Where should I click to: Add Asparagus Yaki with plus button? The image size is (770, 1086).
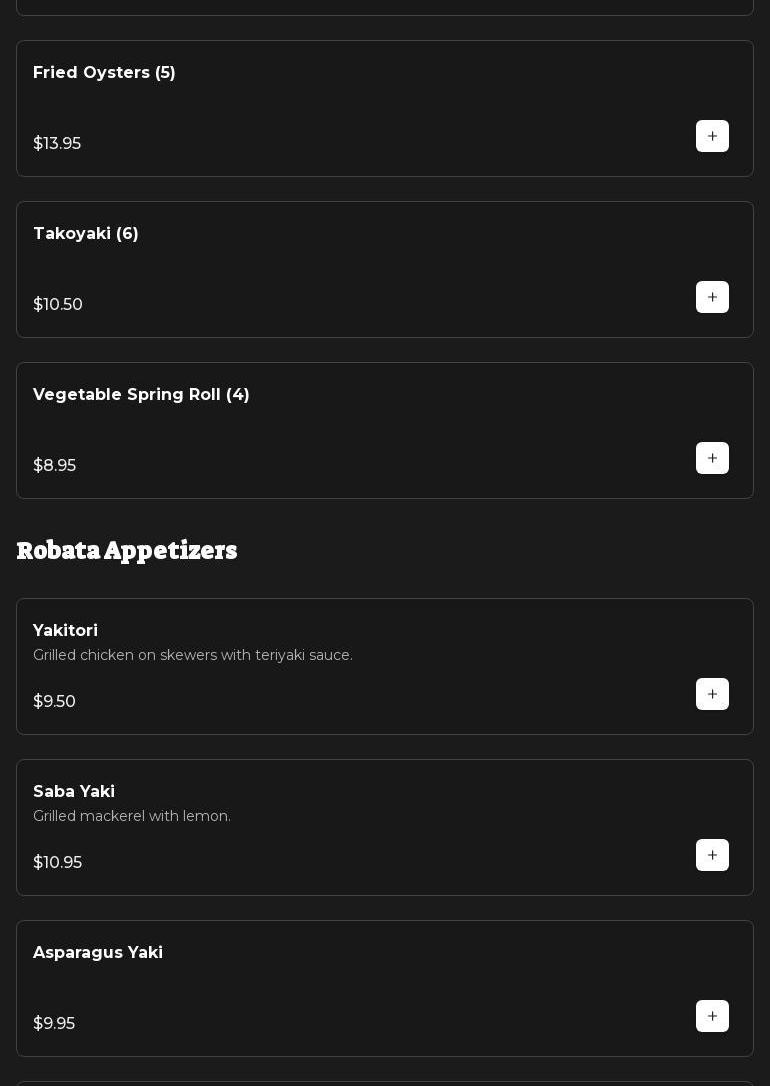[712, 1016]
